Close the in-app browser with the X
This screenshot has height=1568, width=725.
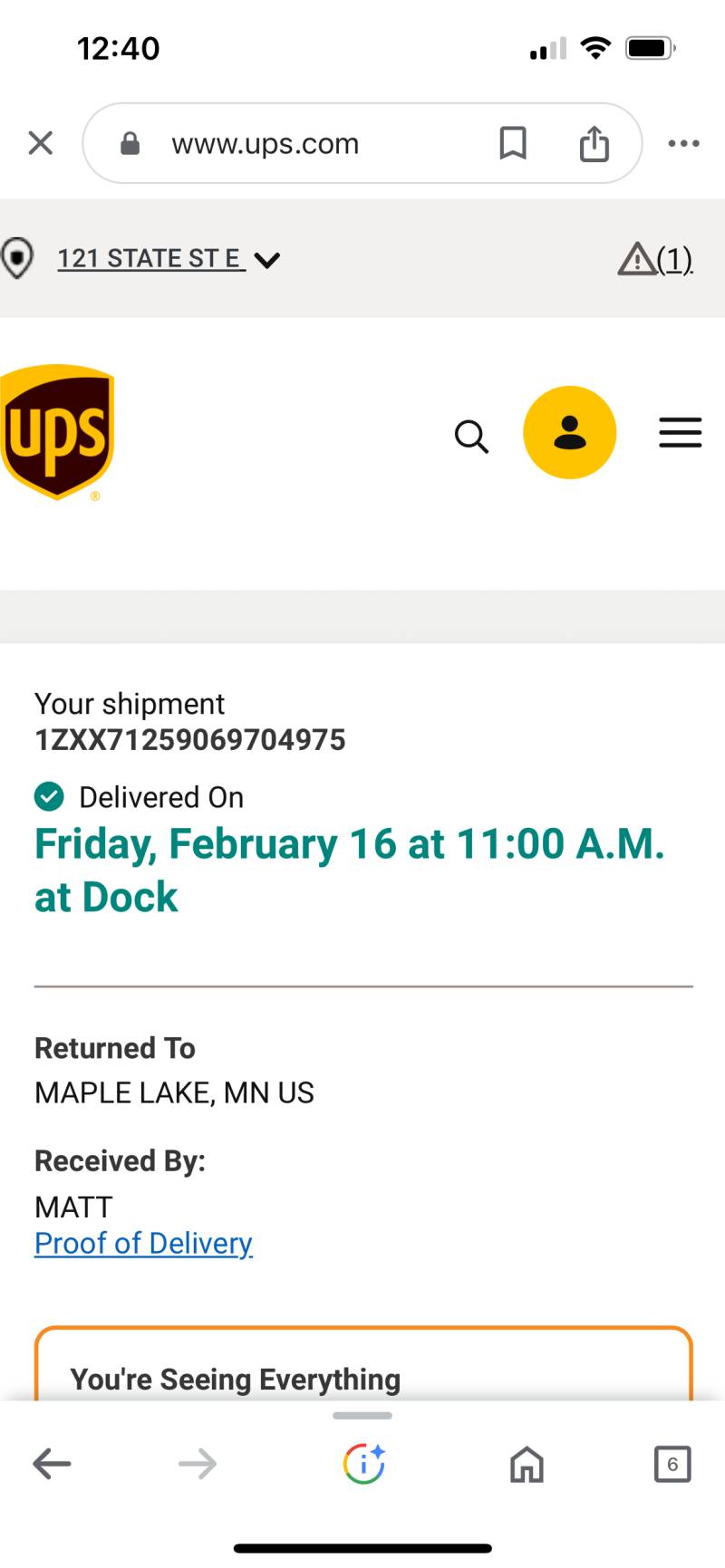coord(41,143)
